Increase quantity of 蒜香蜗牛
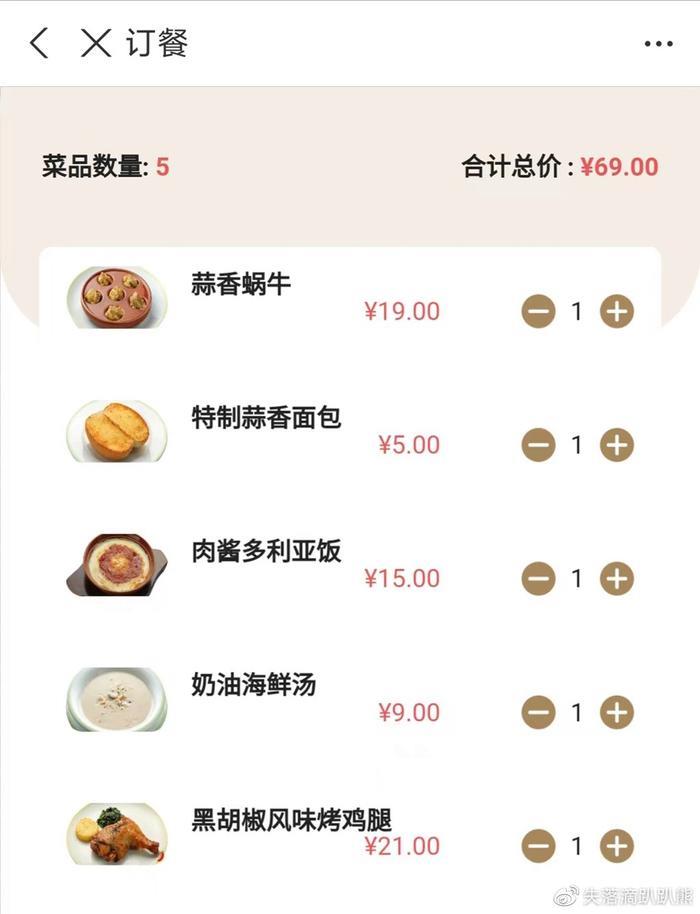 [617, 312]
